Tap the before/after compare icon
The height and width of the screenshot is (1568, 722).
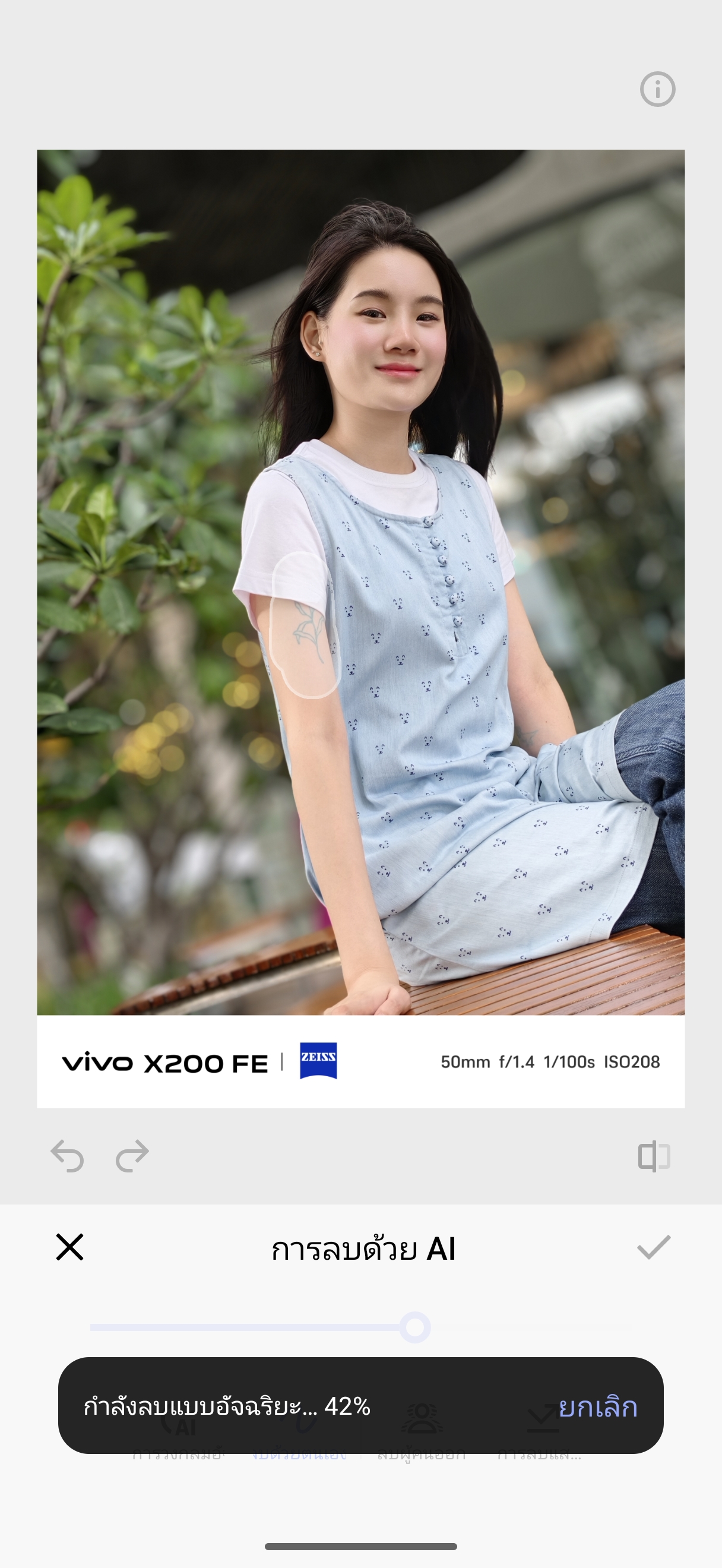(654, 1156)
